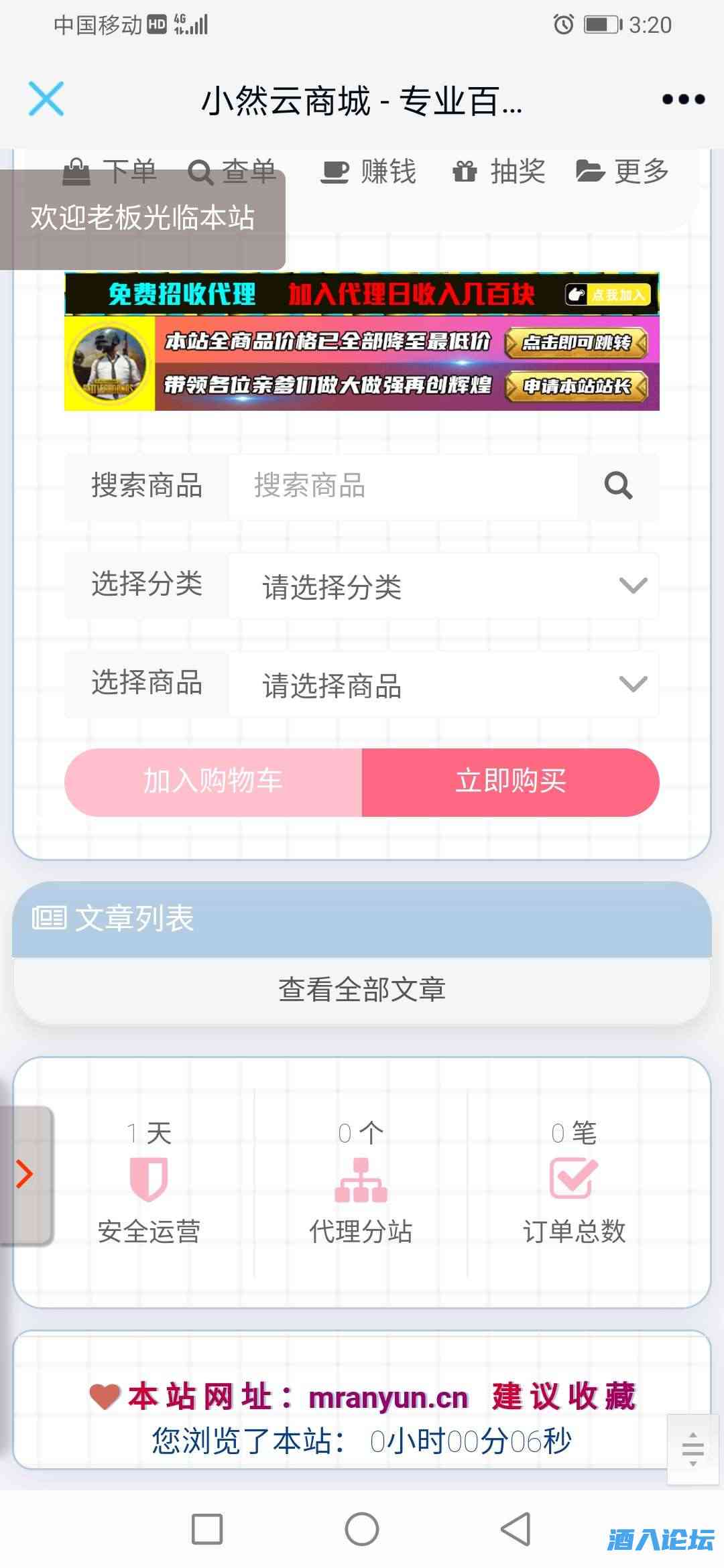Tap the magnifier search icon
The width and height of the screenshot is (724, 1568).
(618, 486)
